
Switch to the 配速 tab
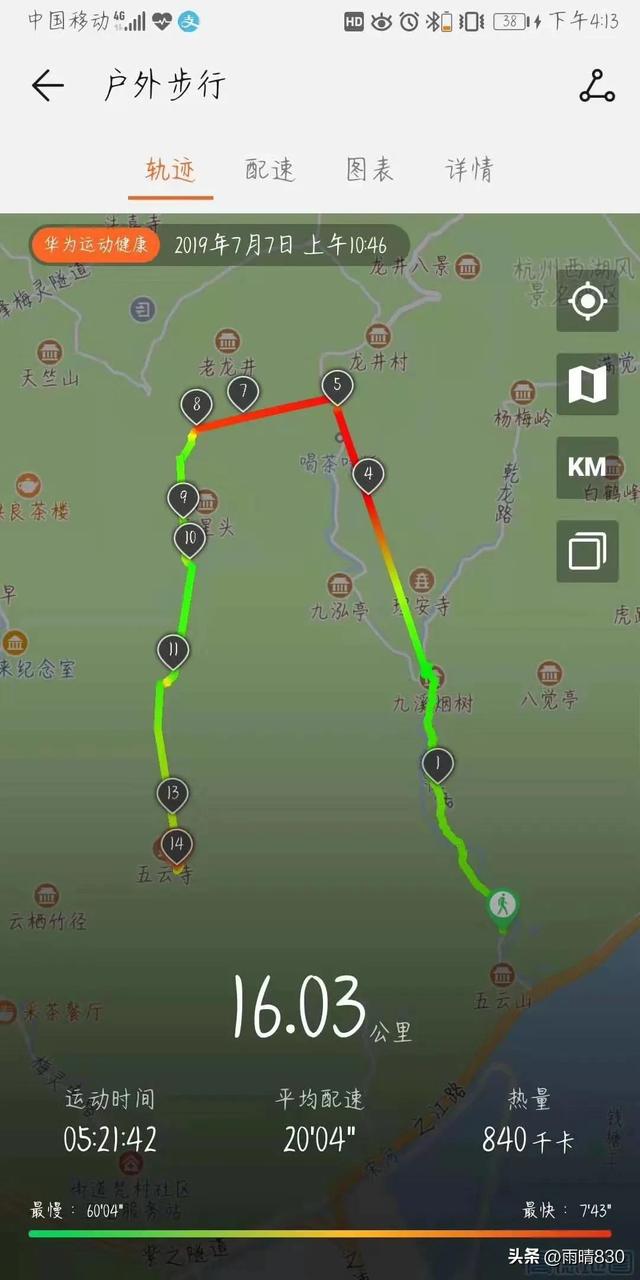click(x=270, y=169)
